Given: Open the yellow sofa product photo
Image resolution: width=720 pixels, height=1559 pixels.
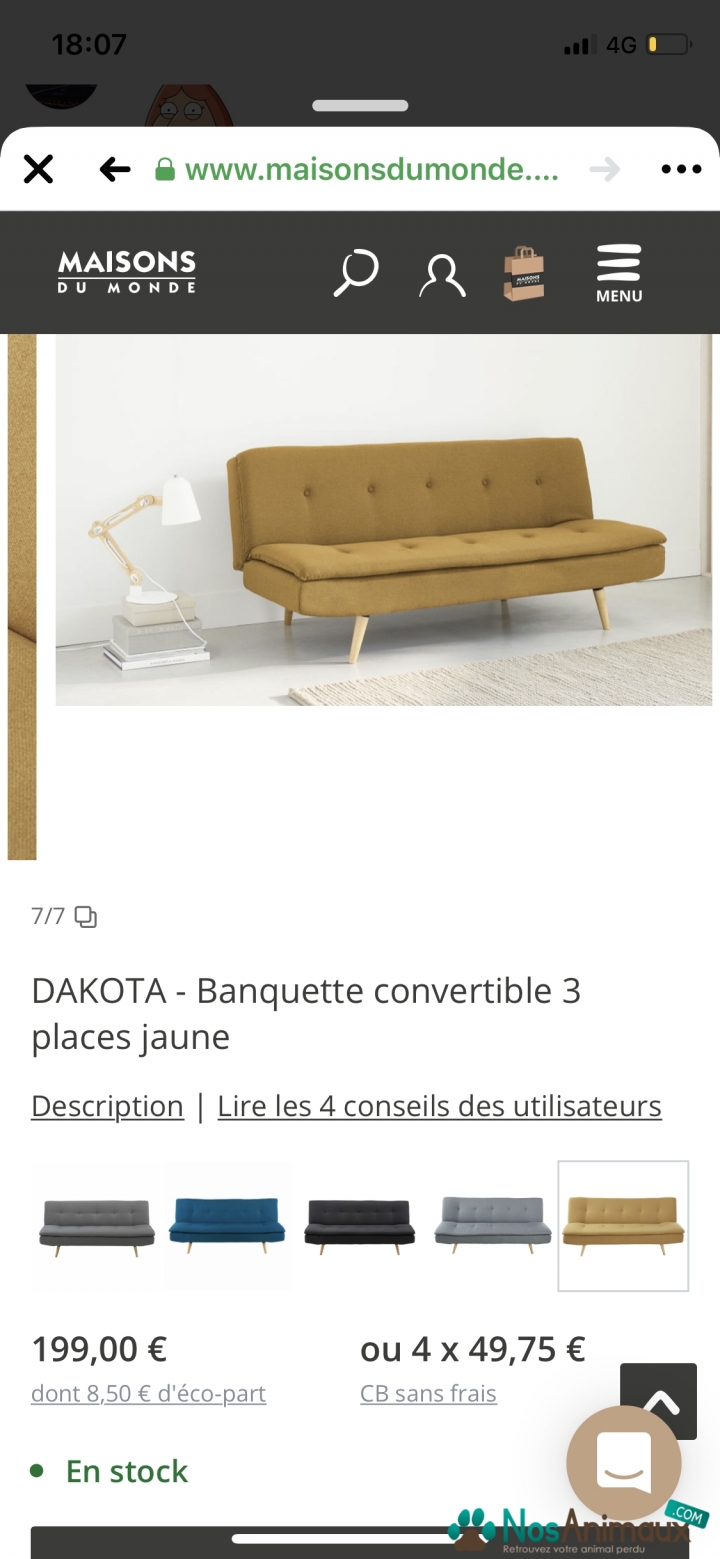Looking at the screenshot, I should coord(384,520).
